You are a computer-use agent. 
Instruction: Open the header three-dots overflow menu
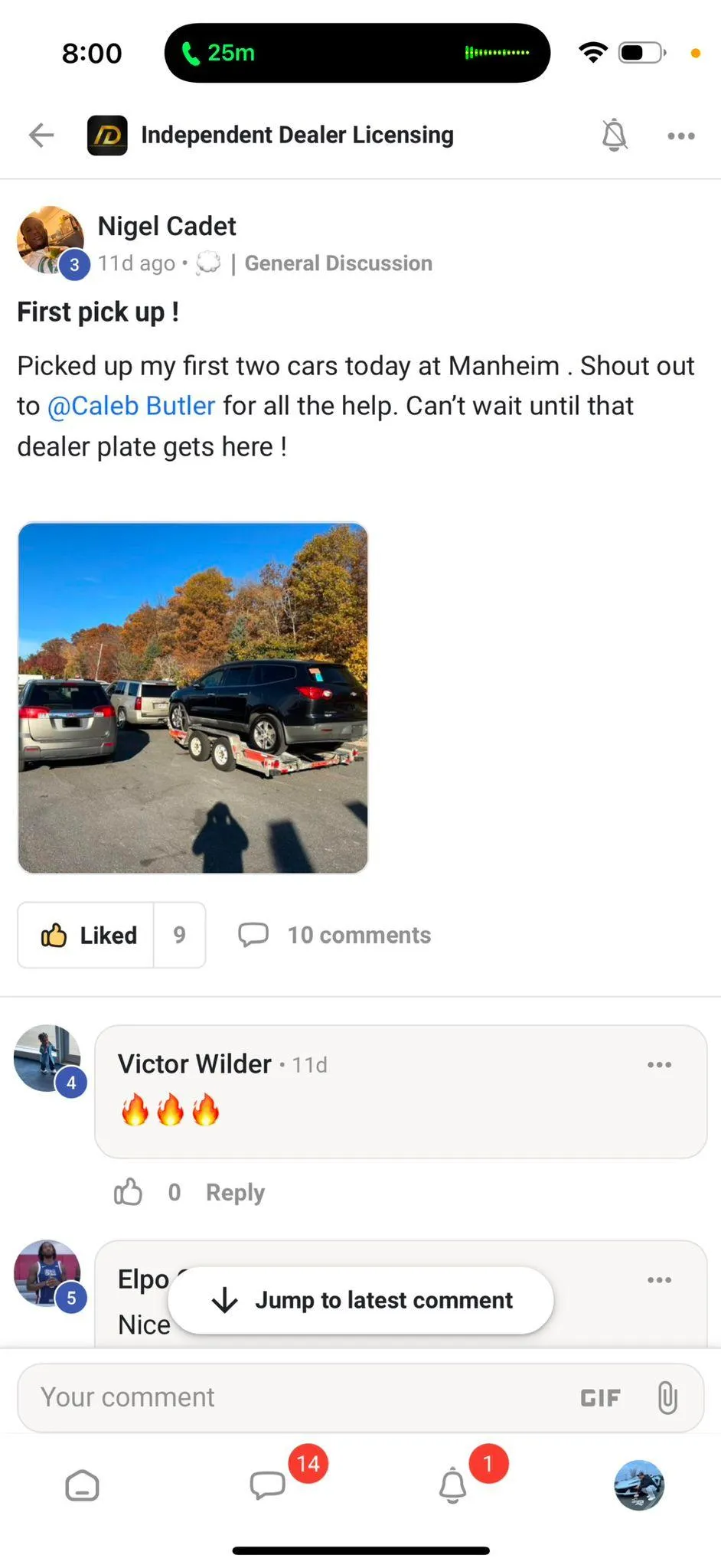tap(680, 136)
